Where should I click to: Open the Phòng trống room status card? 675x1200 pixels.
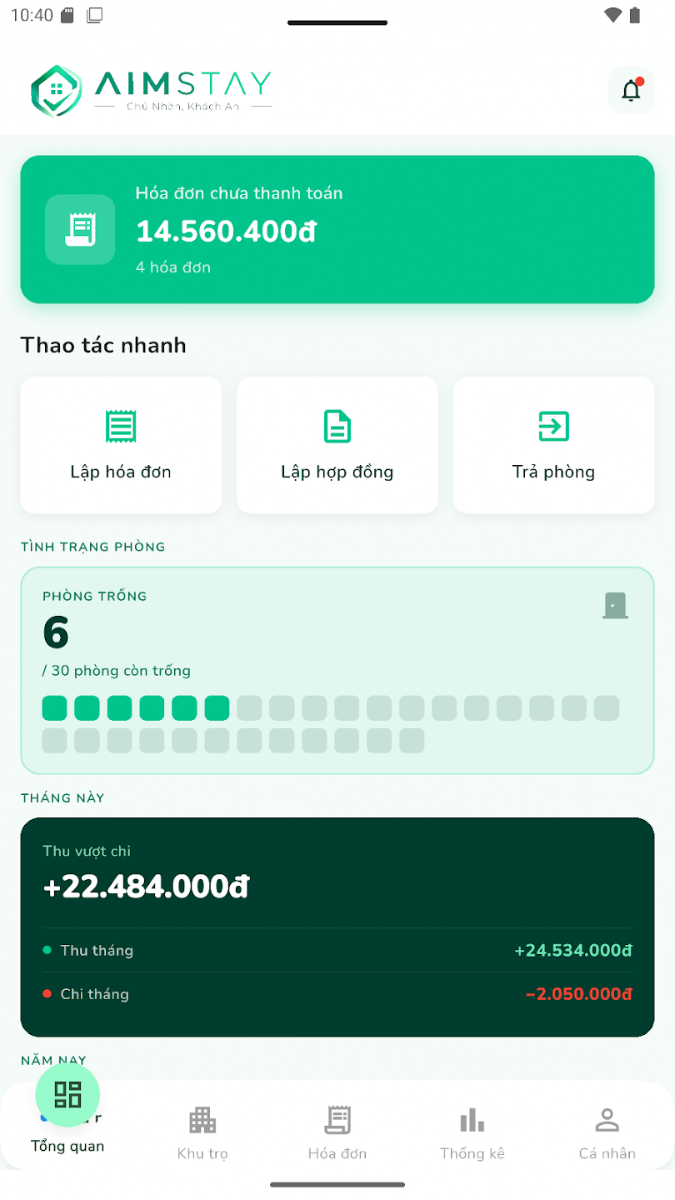tap(337, 671)
